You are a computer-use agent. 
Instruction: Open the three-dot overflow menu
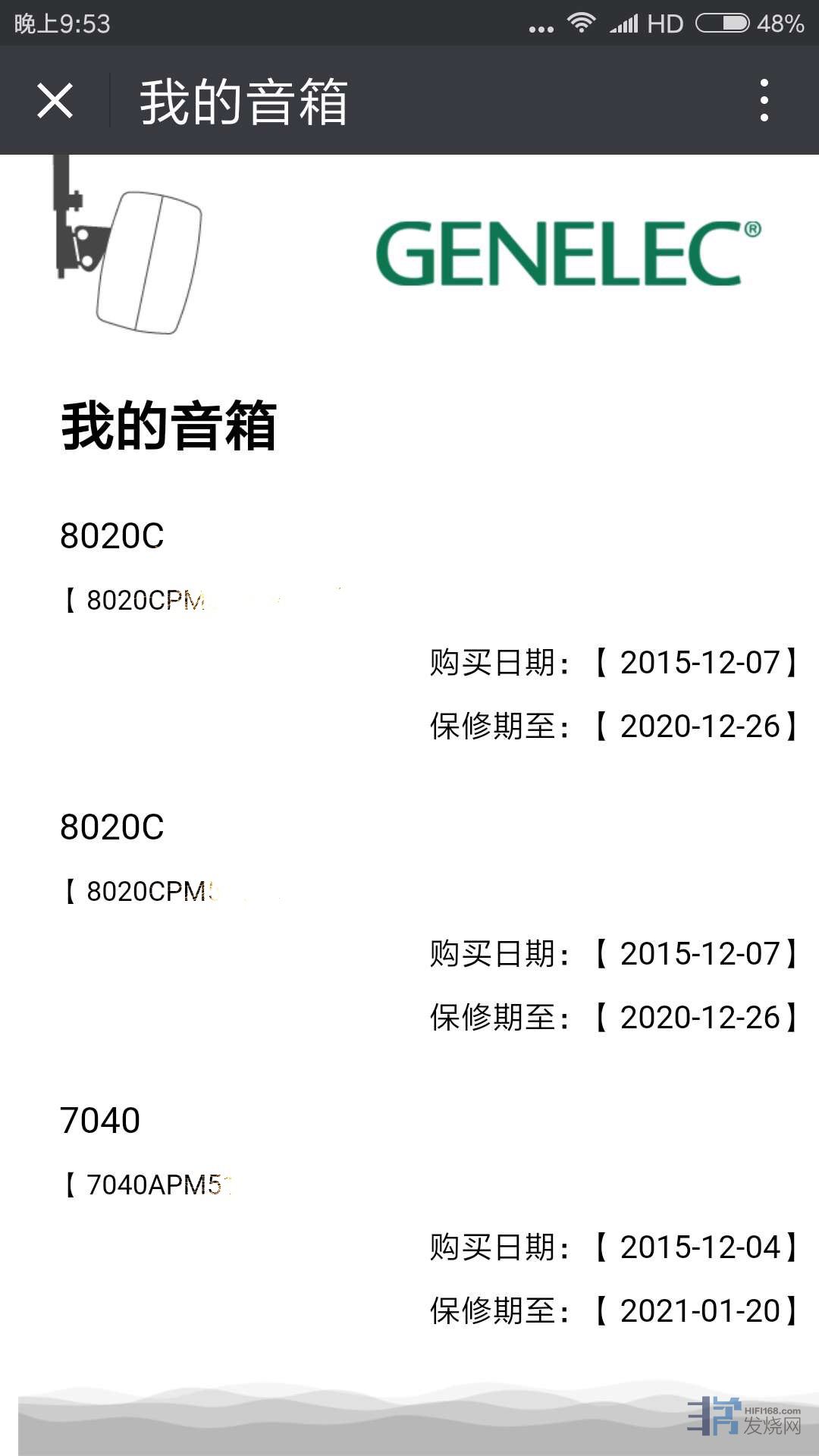point(764,101)
